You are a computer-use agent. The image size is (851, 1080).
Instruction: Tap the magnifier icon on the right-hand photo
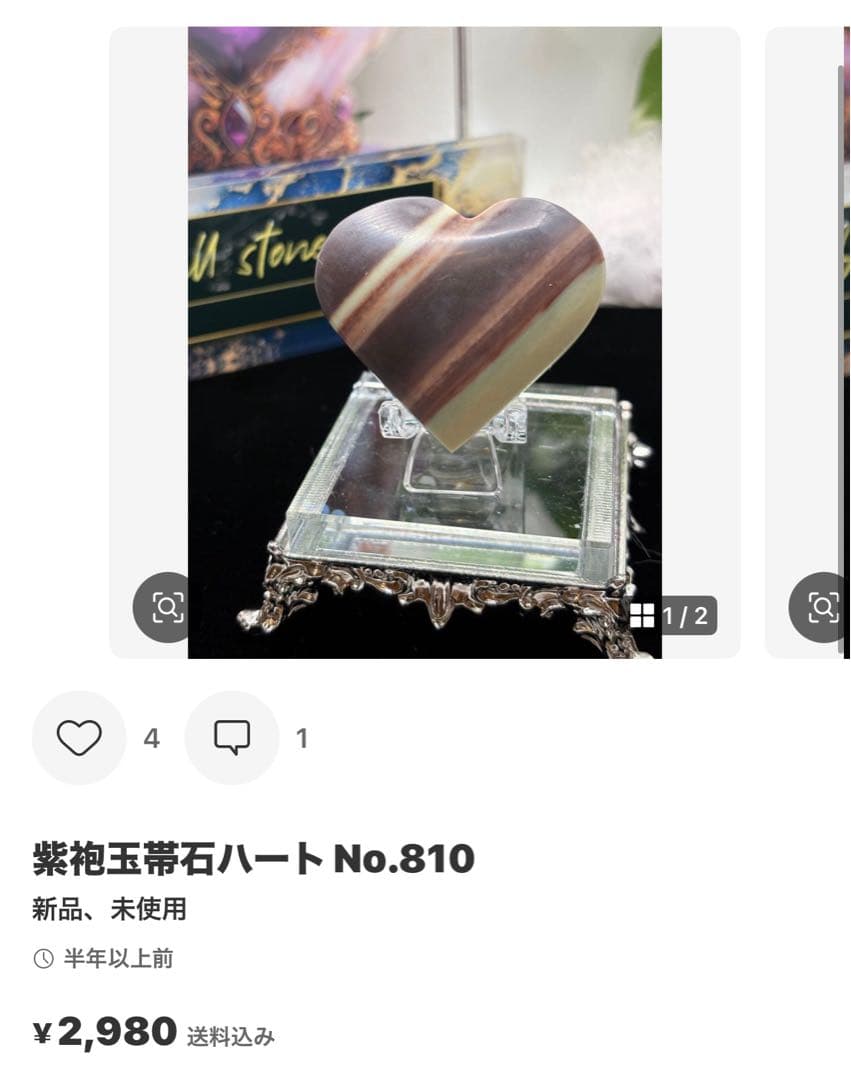[x=824, y=605]
